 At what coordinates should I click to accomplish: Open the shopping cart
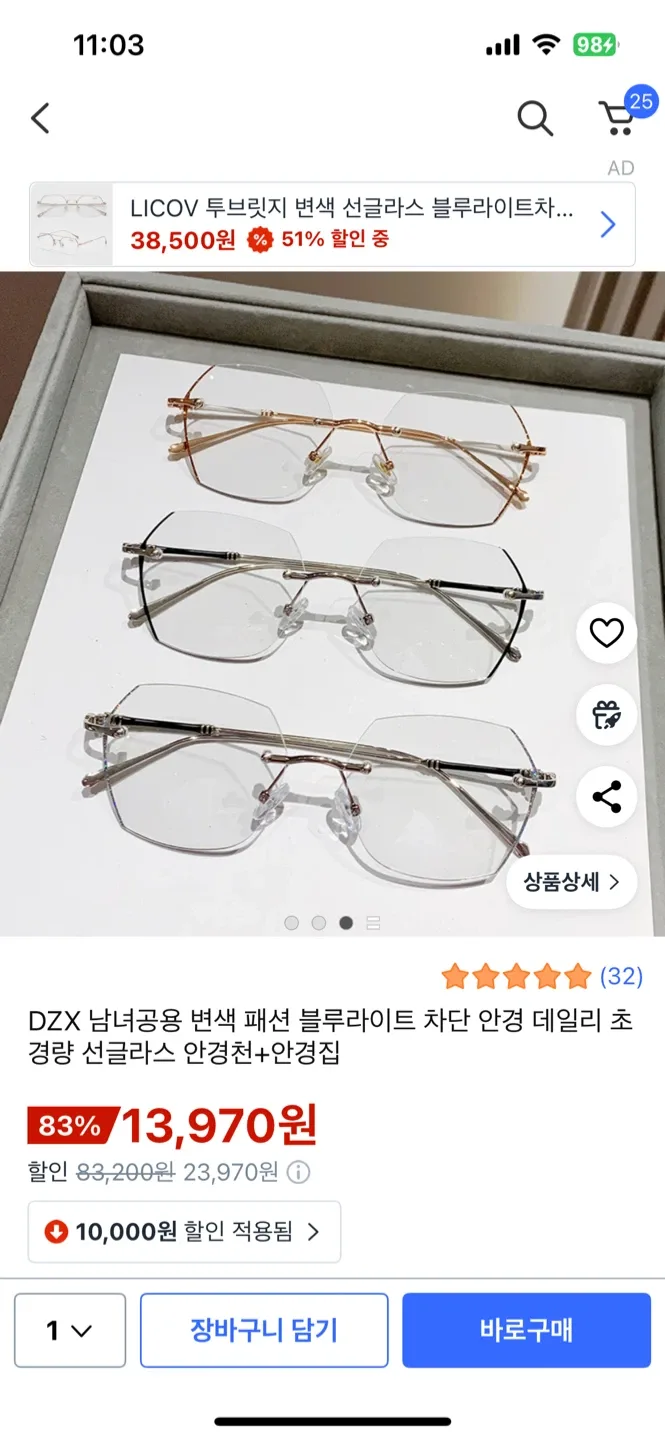(x=619, y=118)
